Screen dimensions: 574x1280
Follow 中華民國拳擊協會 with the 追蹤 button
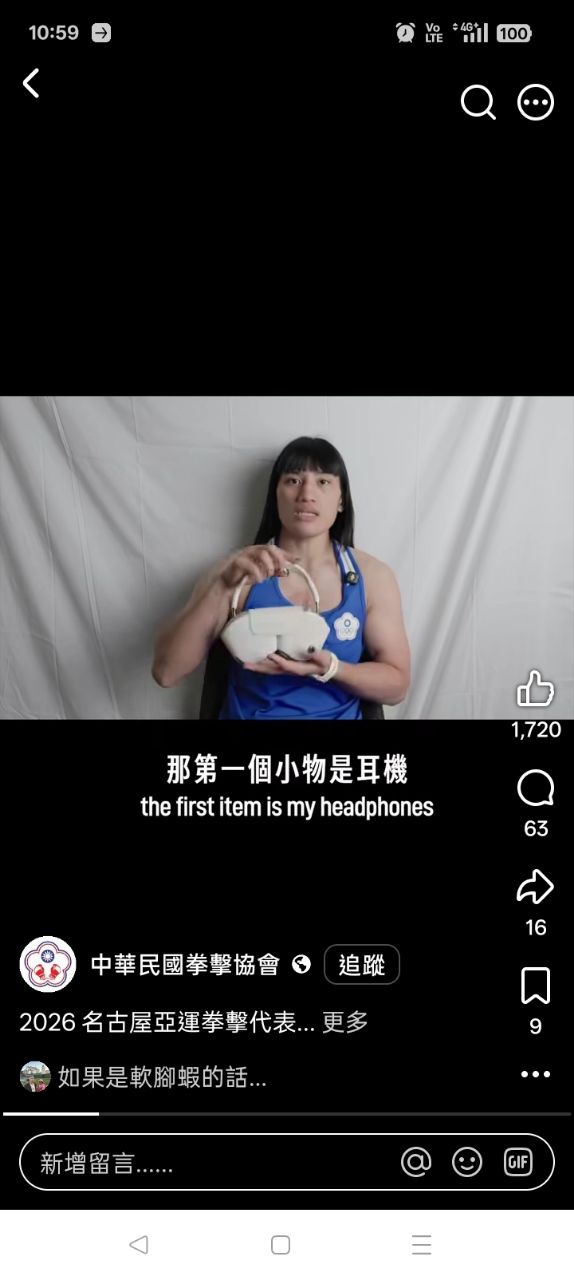[362, 965]
